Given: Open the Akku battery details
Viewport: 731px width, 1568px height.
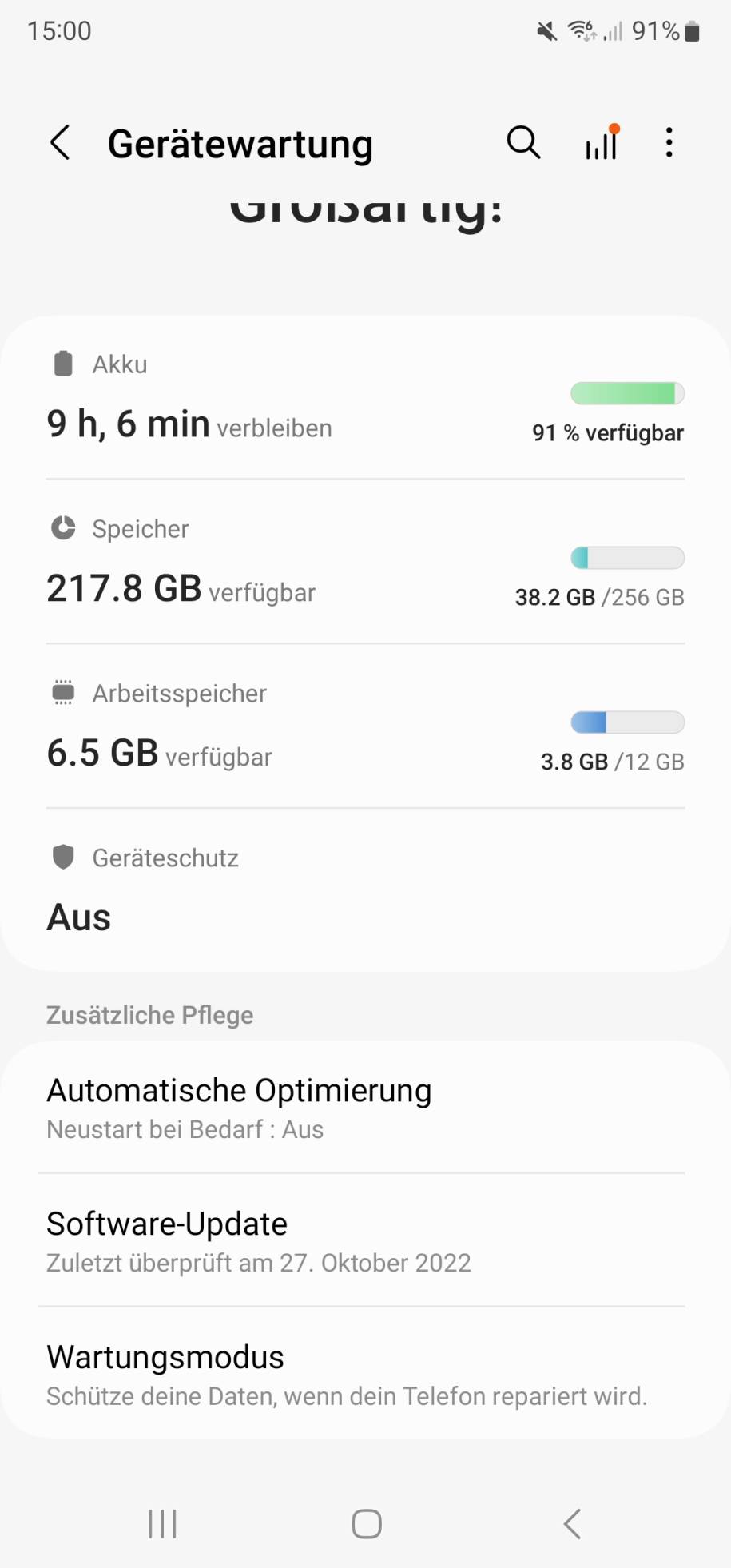Looking at the screenshot, I should pyautogui.click(x=365, y=398).
